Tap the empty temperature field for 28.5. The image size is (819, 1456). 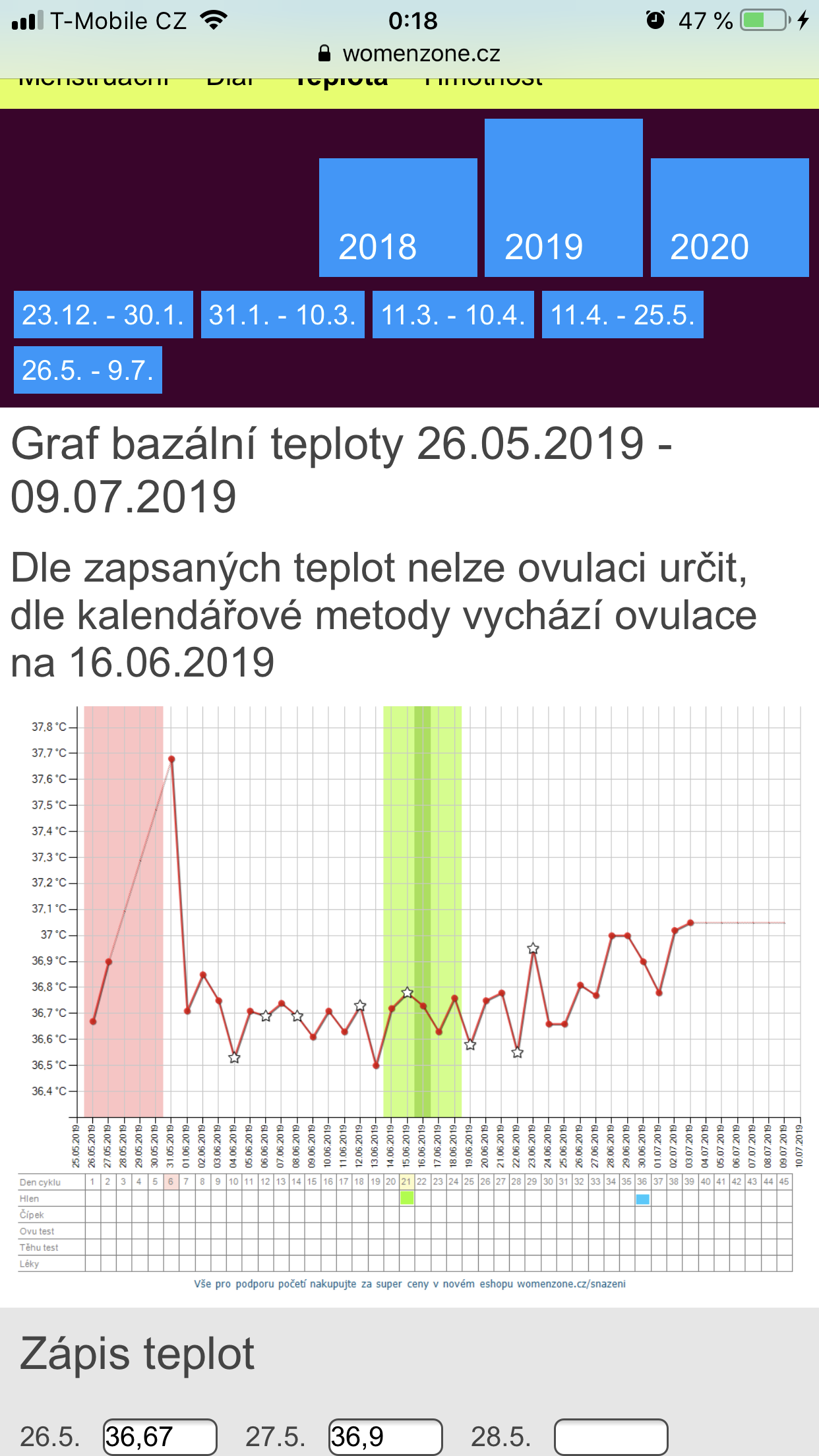pos(611,1436)
